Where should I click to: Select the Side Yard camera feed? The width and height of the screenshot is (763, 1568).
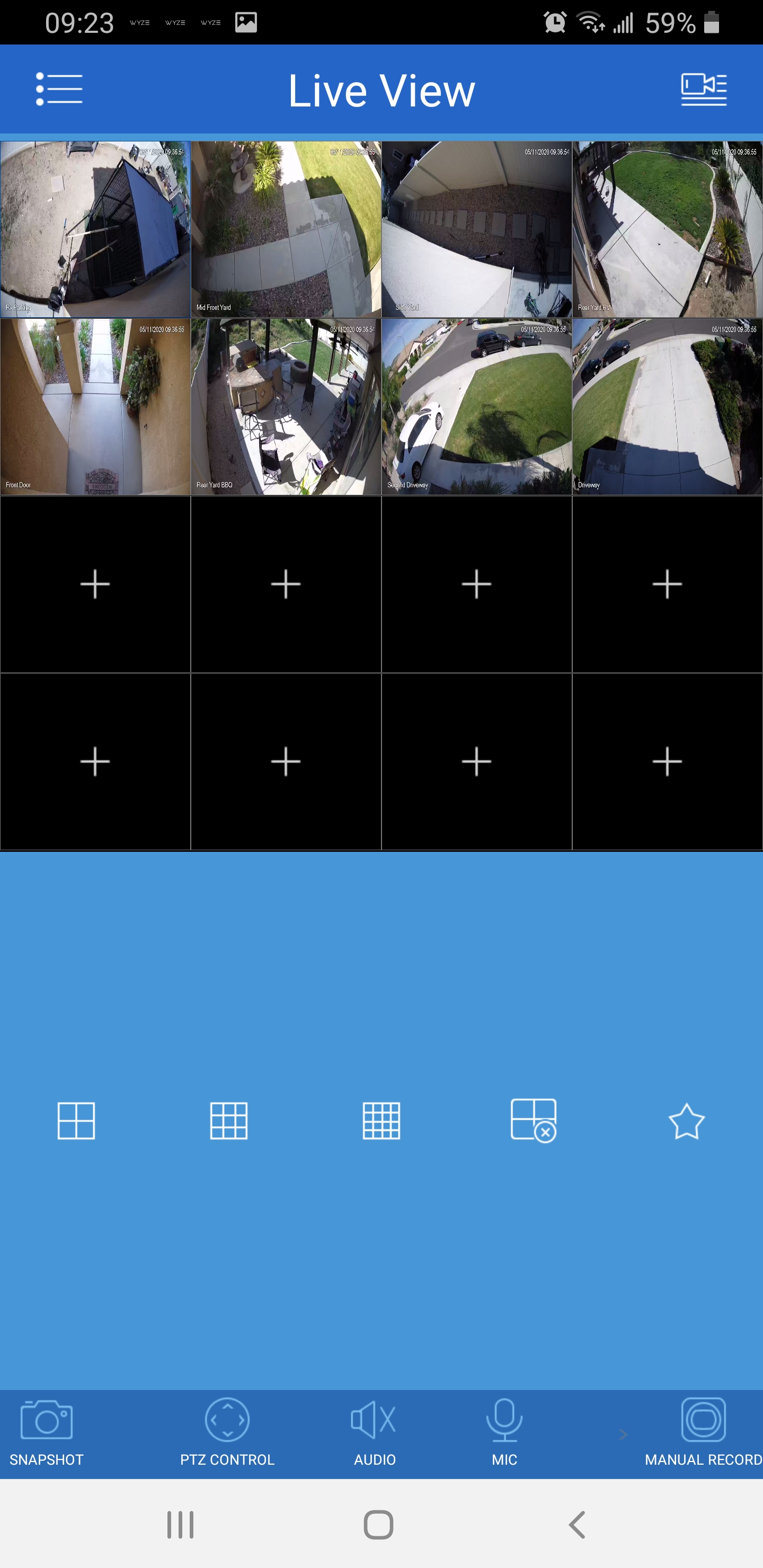click(476, 229)
